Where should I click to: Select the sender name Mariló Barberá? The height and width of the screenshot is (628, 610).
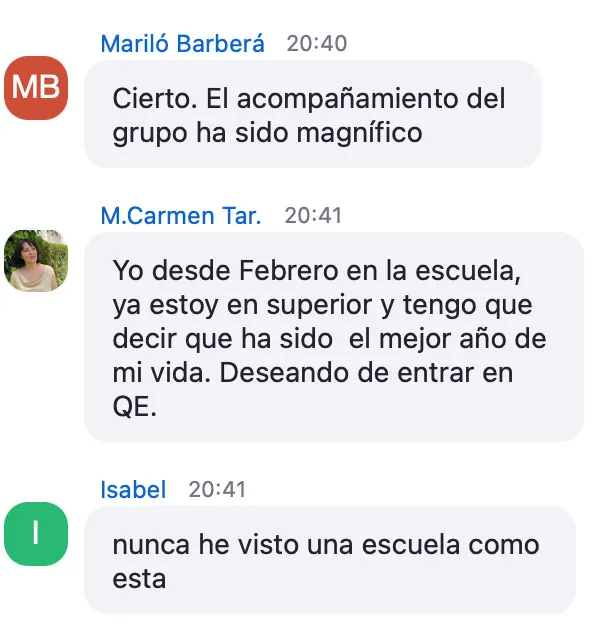tap(183, 44)
